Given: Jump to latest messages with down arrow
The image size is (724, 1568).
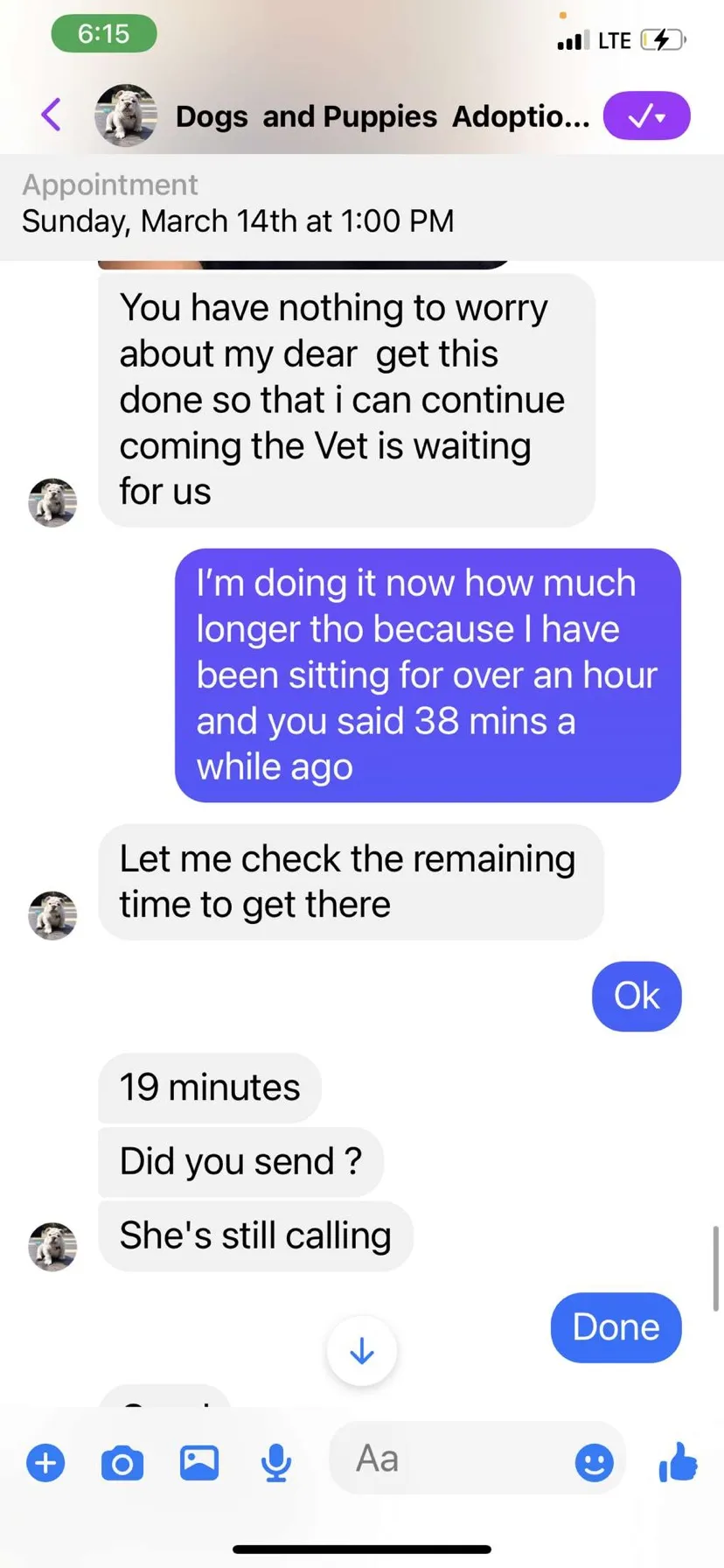Looking at the screenshot, I should tap(362, 1351).
